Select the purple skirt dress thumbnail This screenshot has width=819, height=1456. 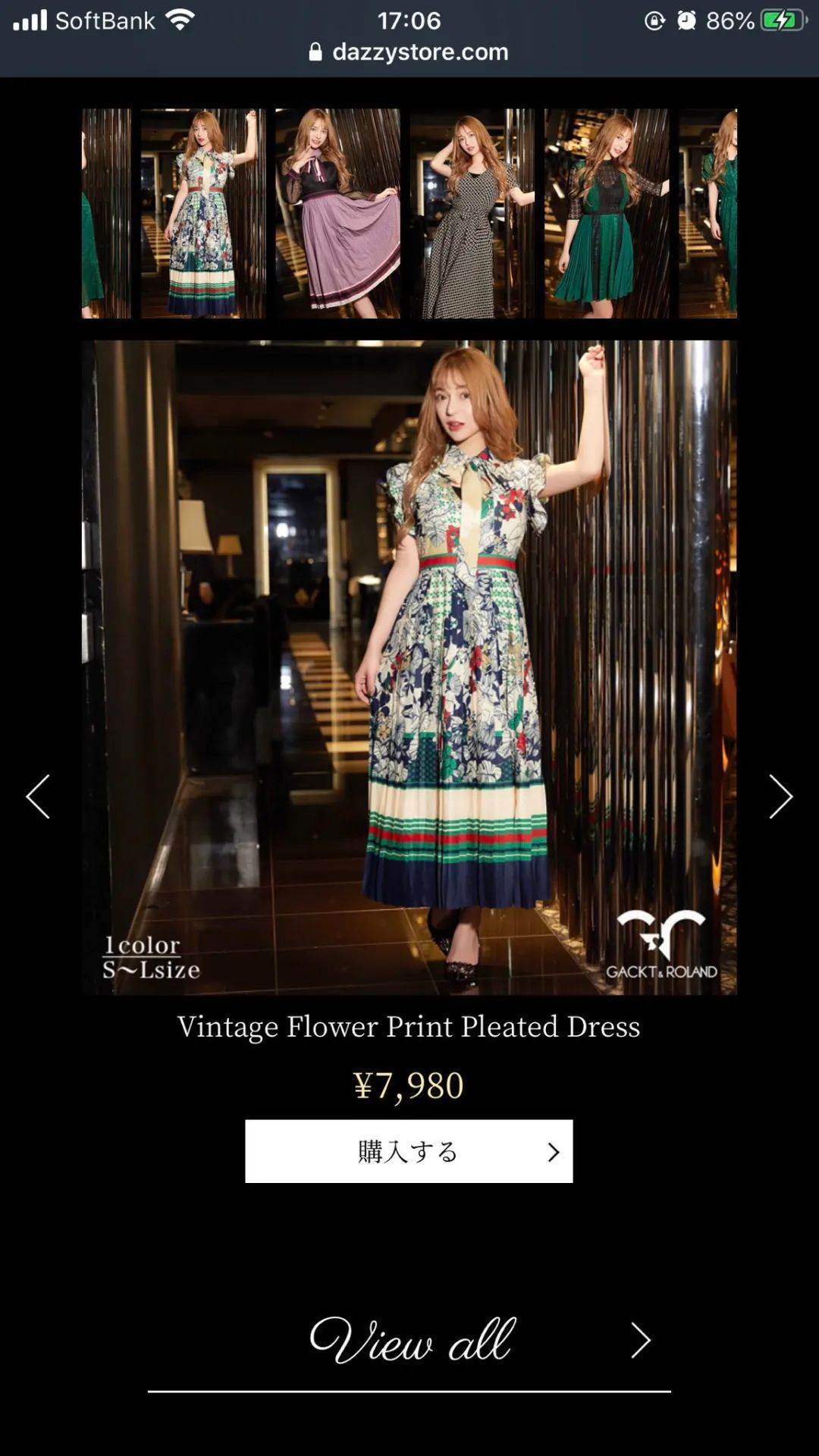click(337, 213)
